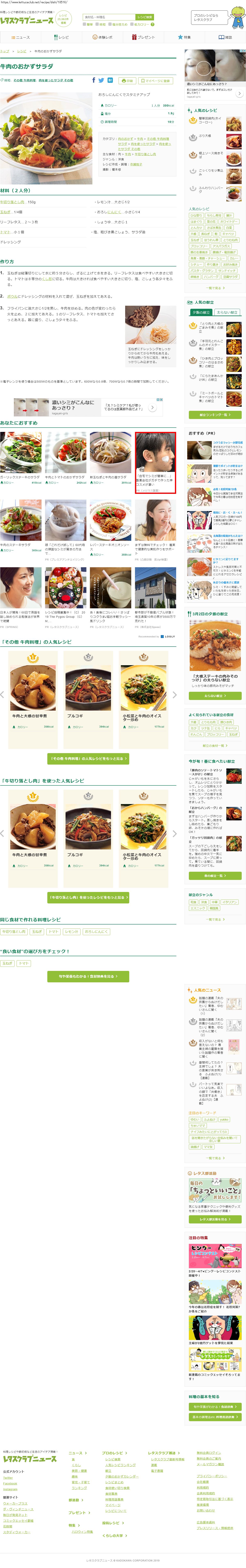Print the recipe with 印刷

[127, 80]
